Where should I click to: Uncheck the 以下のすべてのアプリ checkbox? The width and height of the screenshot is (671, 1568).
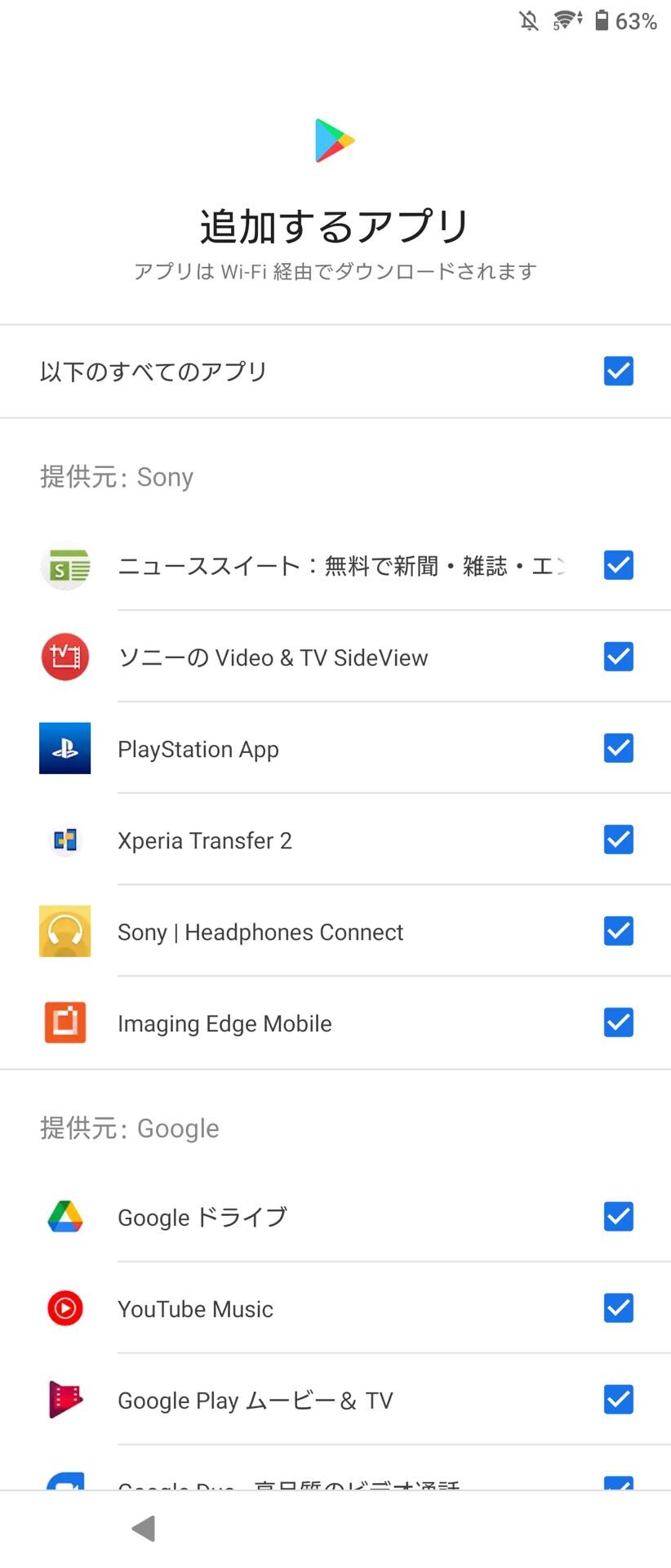point(619,371)
